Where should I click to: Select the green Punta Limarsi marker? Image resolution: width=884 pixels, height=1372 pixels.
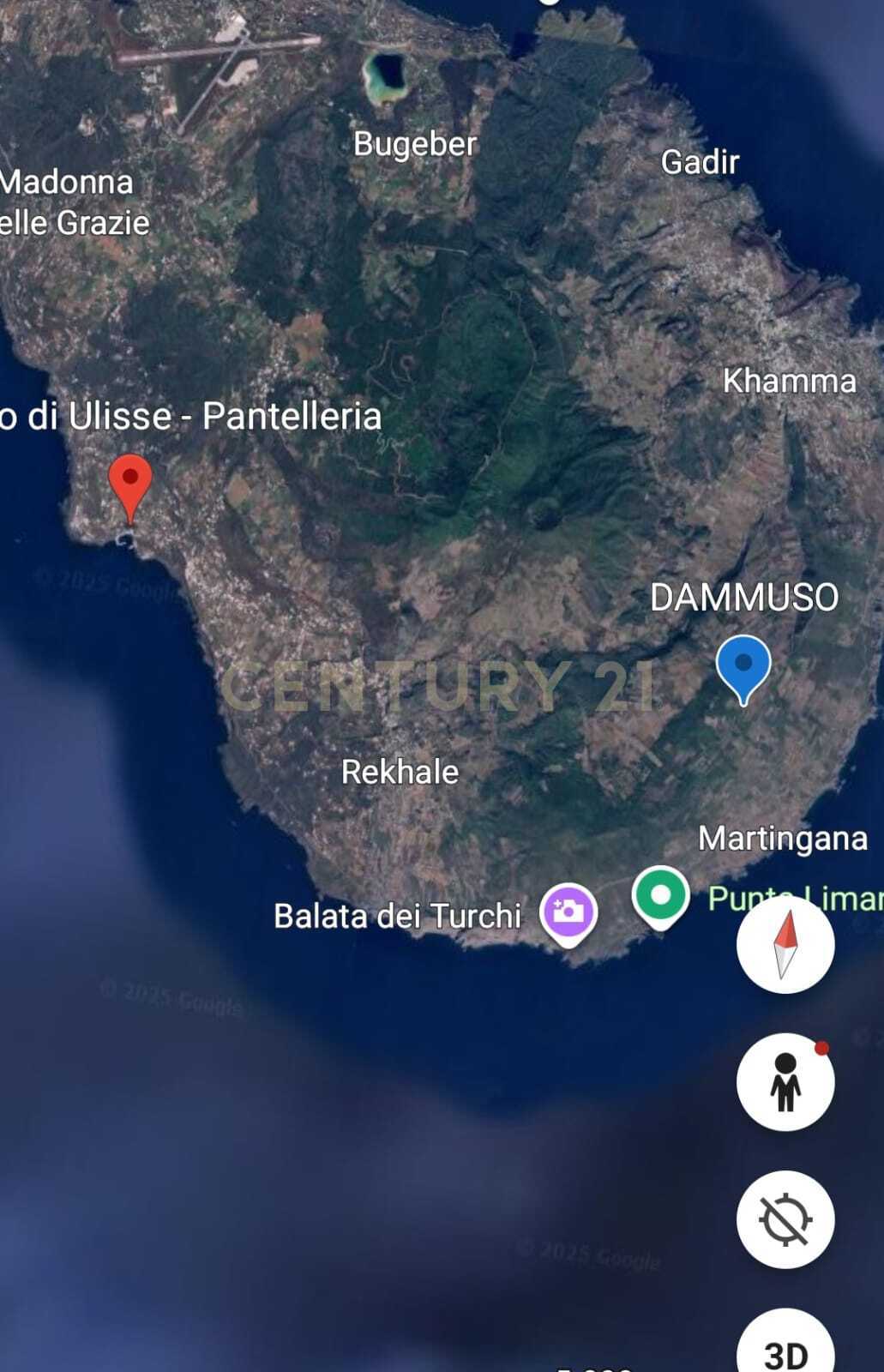tap(660, 896)
